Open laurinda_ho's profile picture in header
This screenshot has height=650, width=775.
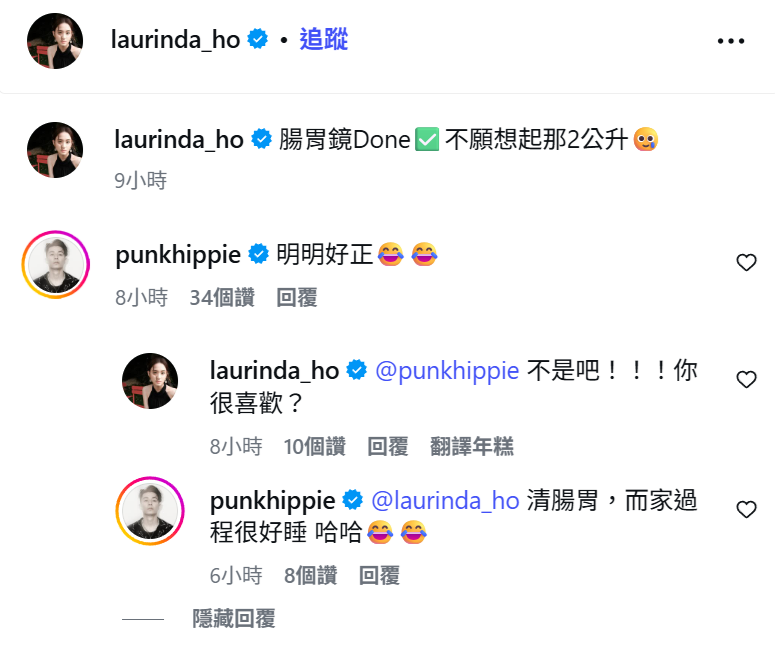coord(55,41)
